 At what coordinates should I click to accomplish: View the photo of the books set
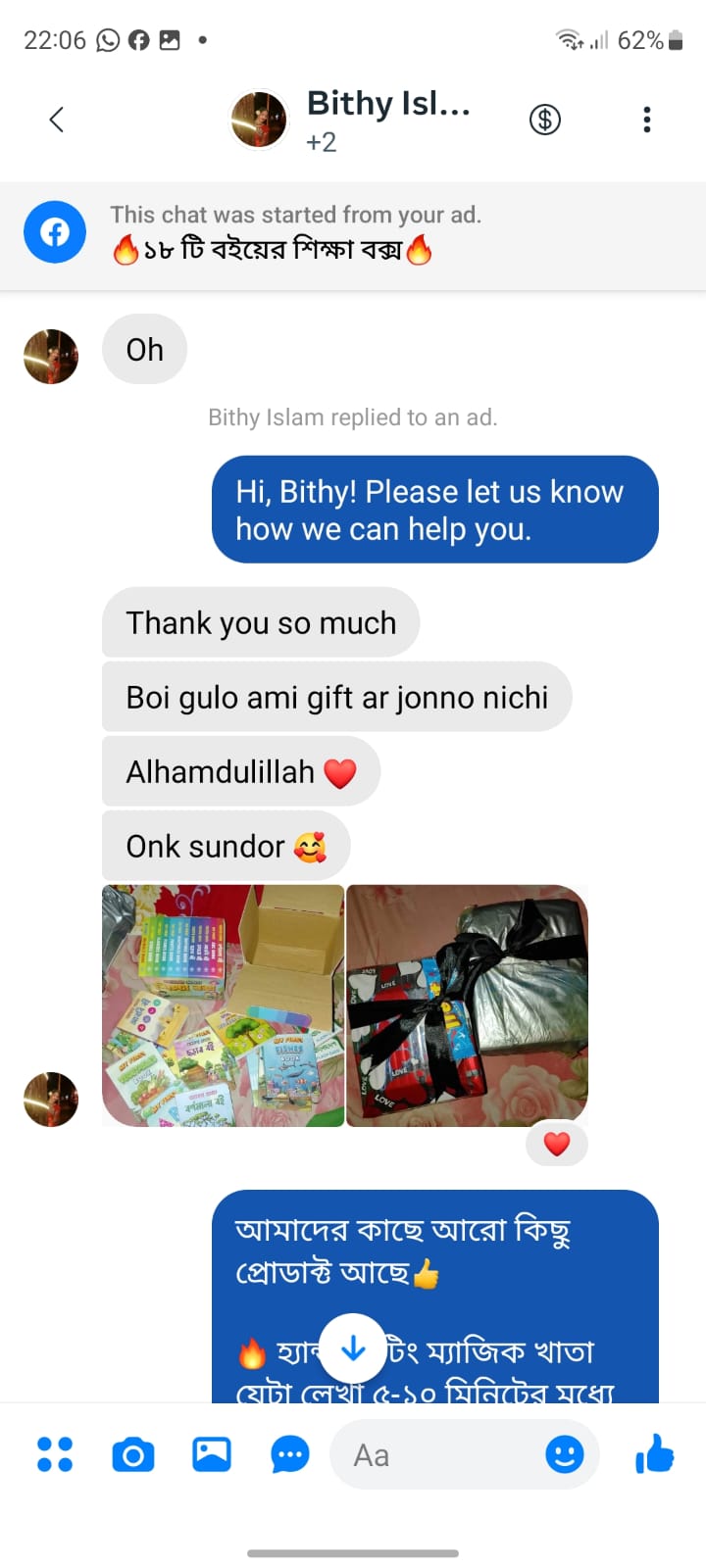click(224, 1005)
